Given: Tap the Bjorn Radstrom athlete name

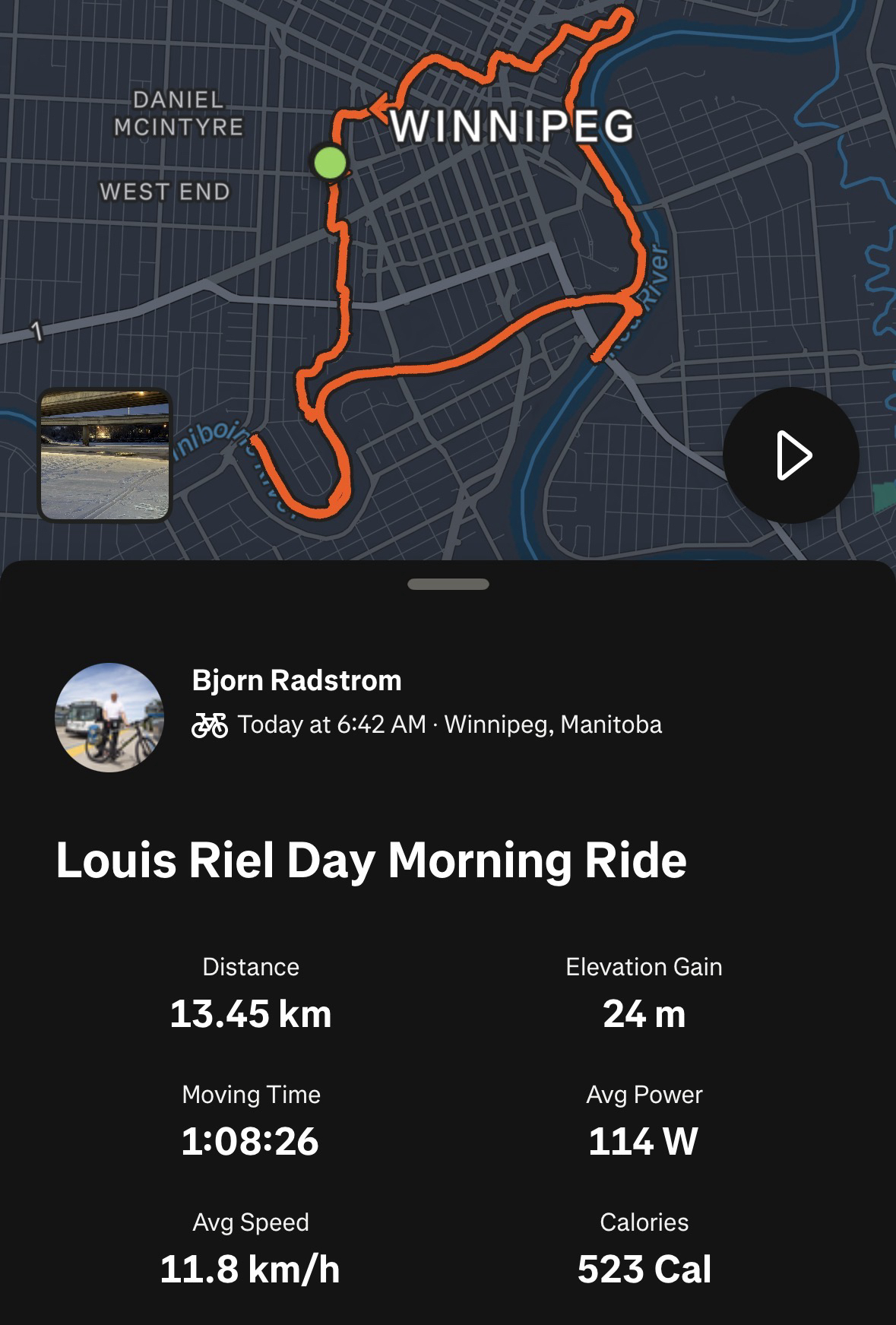Looking at the screenshot, I should tap(296, 680).
